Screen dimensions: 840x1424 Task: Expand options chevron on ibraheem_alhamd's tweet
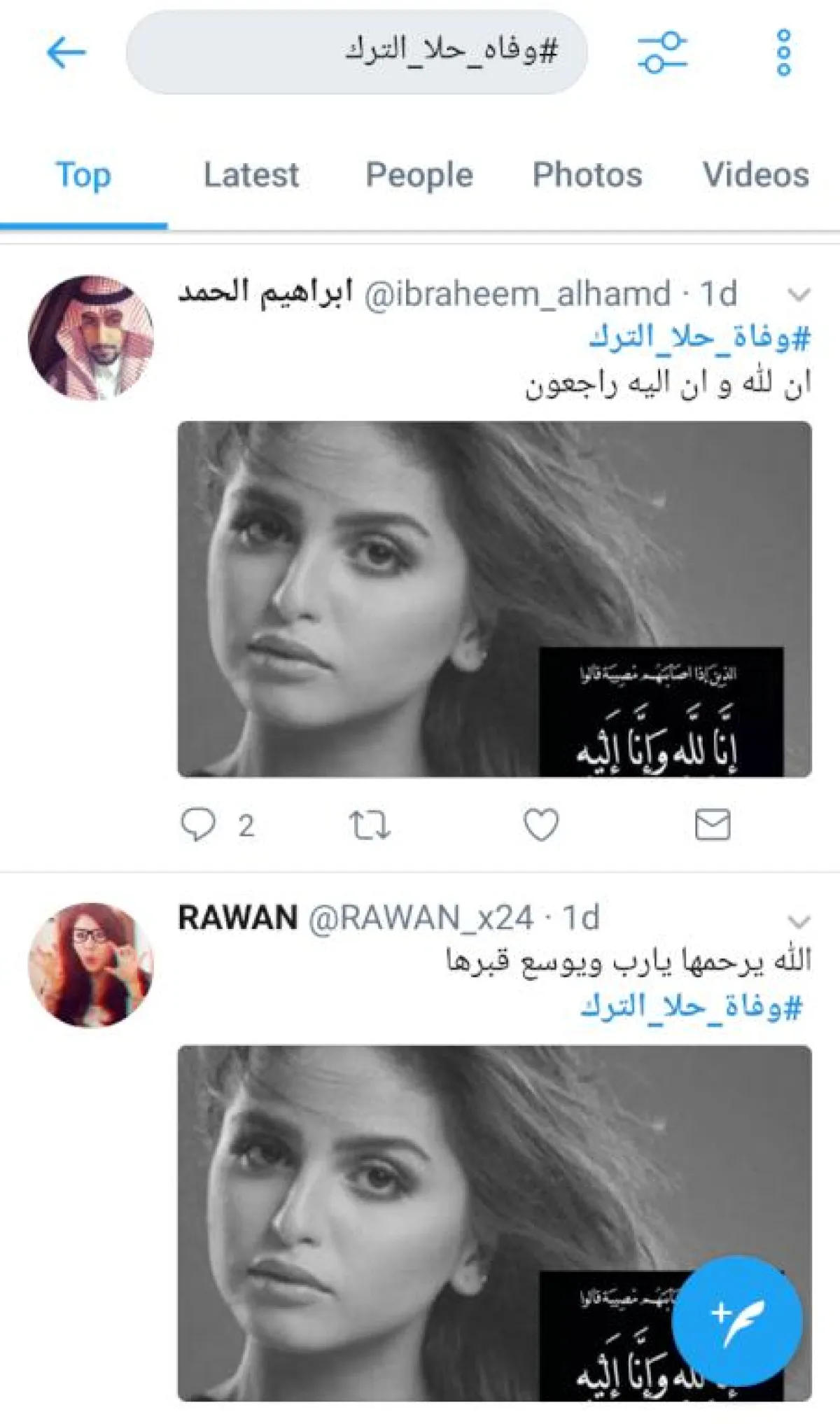click(x=799, y=295)
